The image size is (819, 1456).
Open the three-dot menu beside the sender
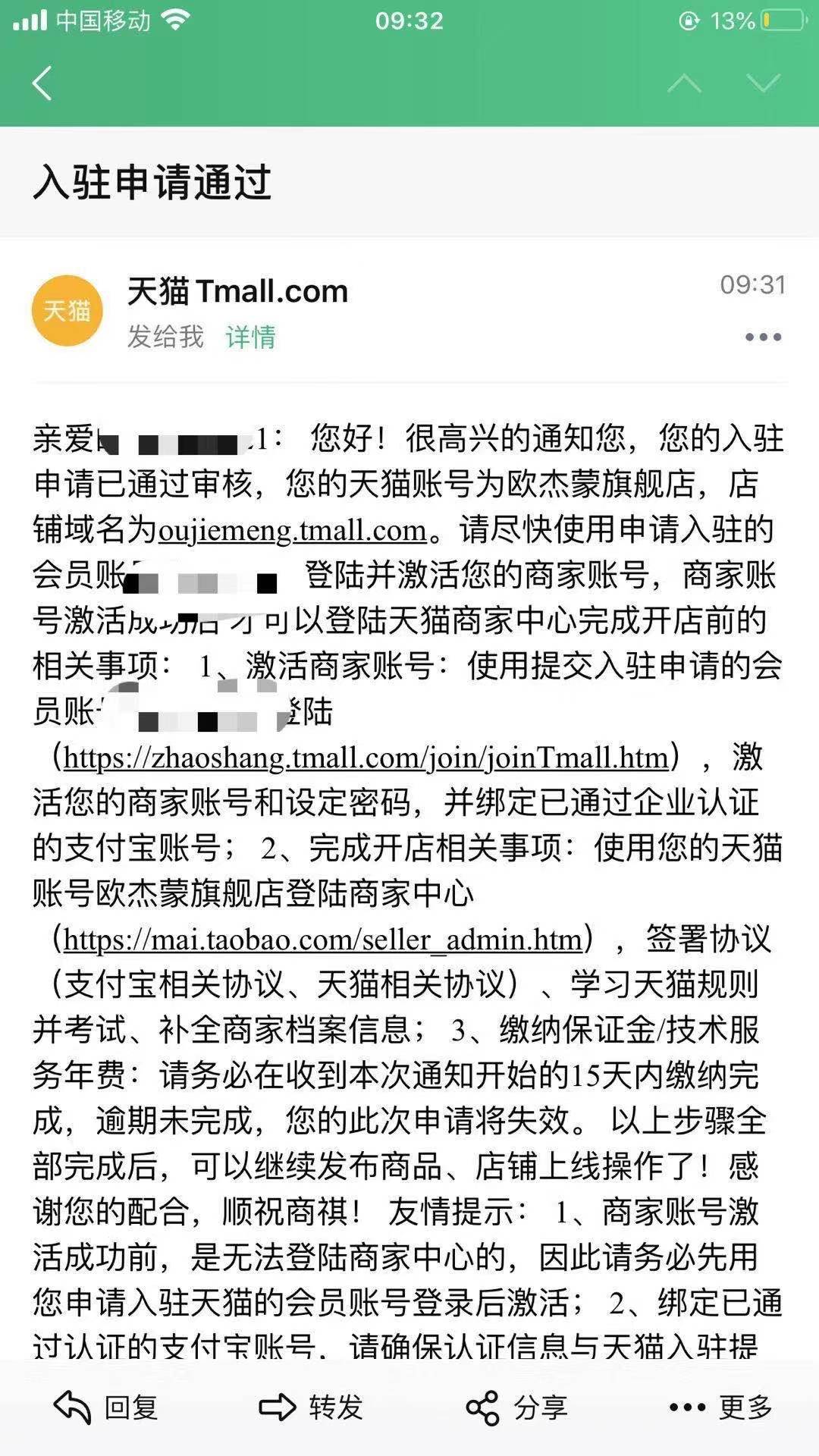tap(763, 337)
